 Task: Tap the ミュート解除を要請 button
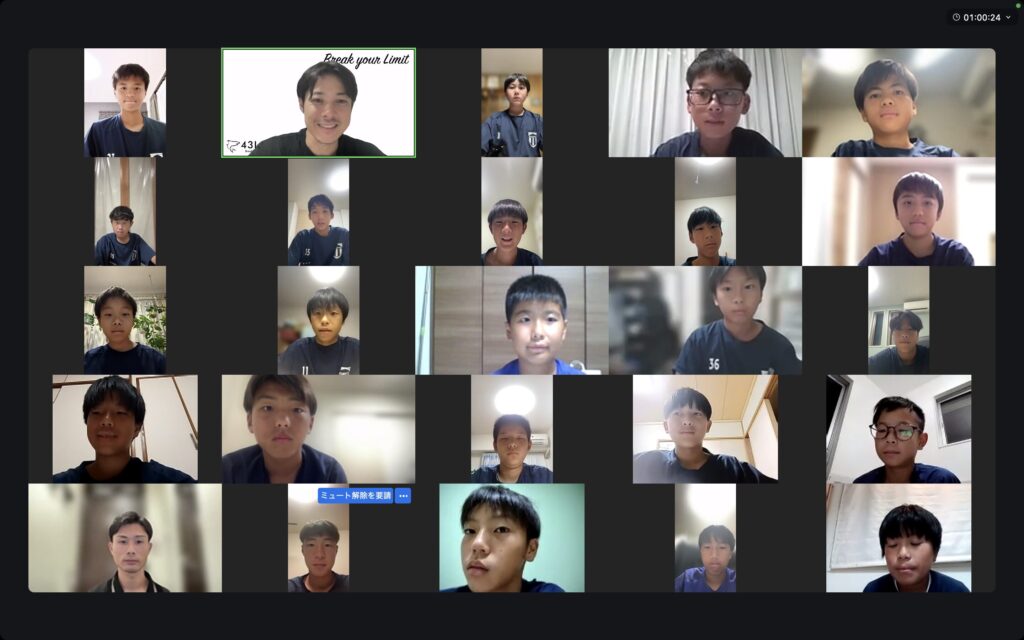(355, 496)
